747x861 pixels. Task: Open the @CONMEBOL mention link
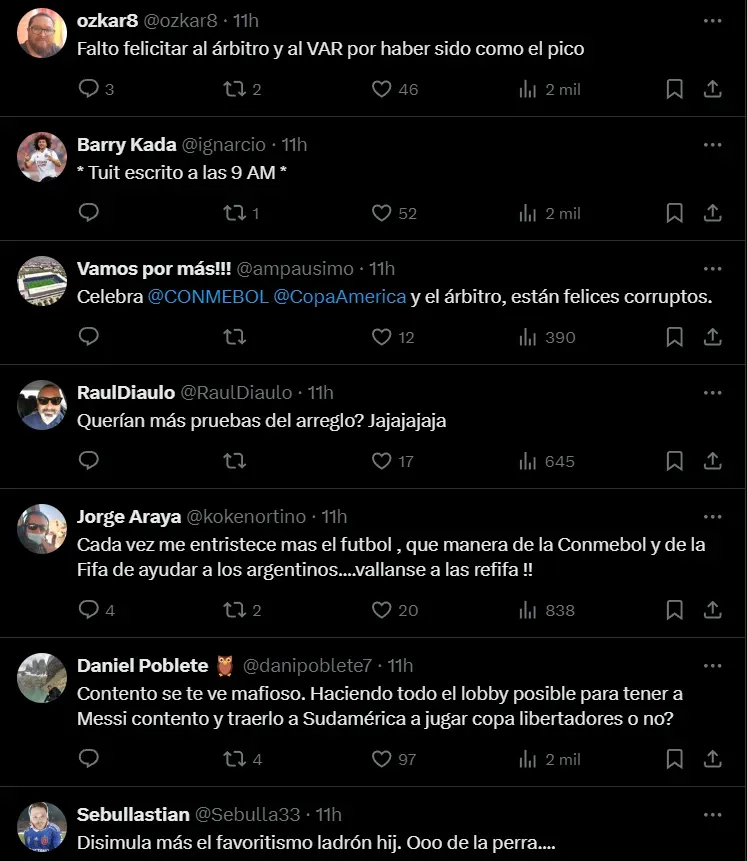click(x=208, y=297)
